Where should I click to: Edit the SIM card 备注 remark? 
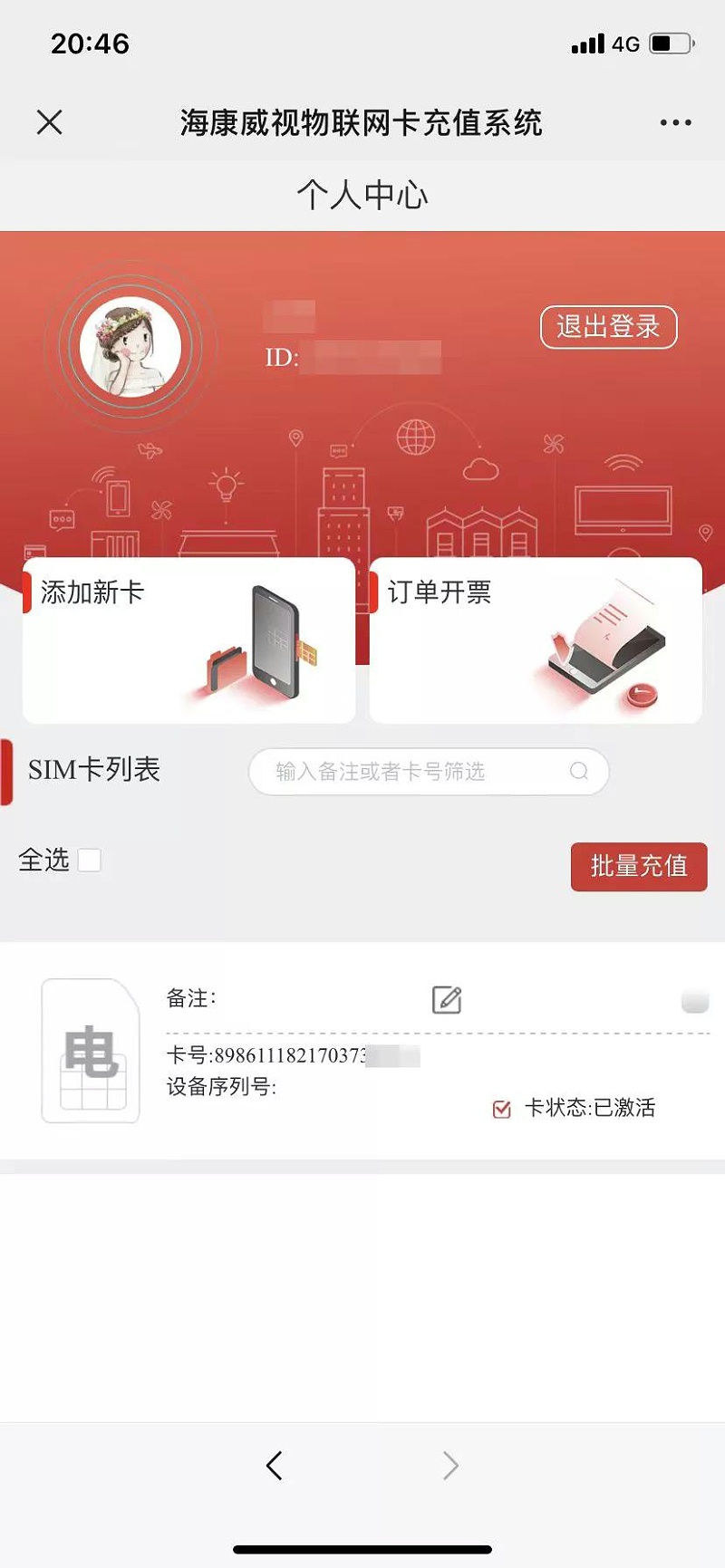pyautogui.click(x=447, y=999)
